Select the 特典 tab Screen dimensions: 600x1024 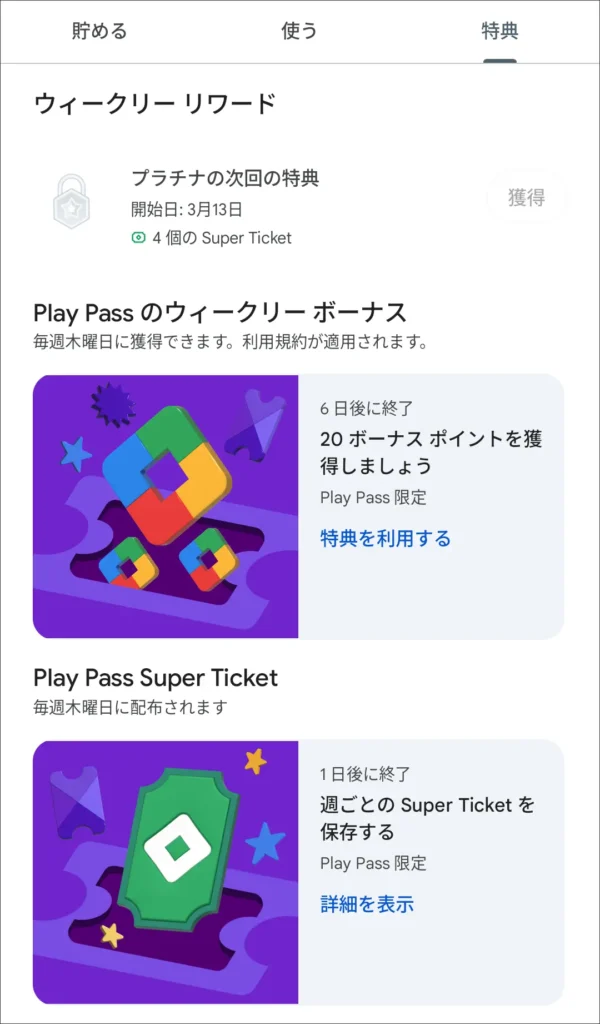click(499, 31)
